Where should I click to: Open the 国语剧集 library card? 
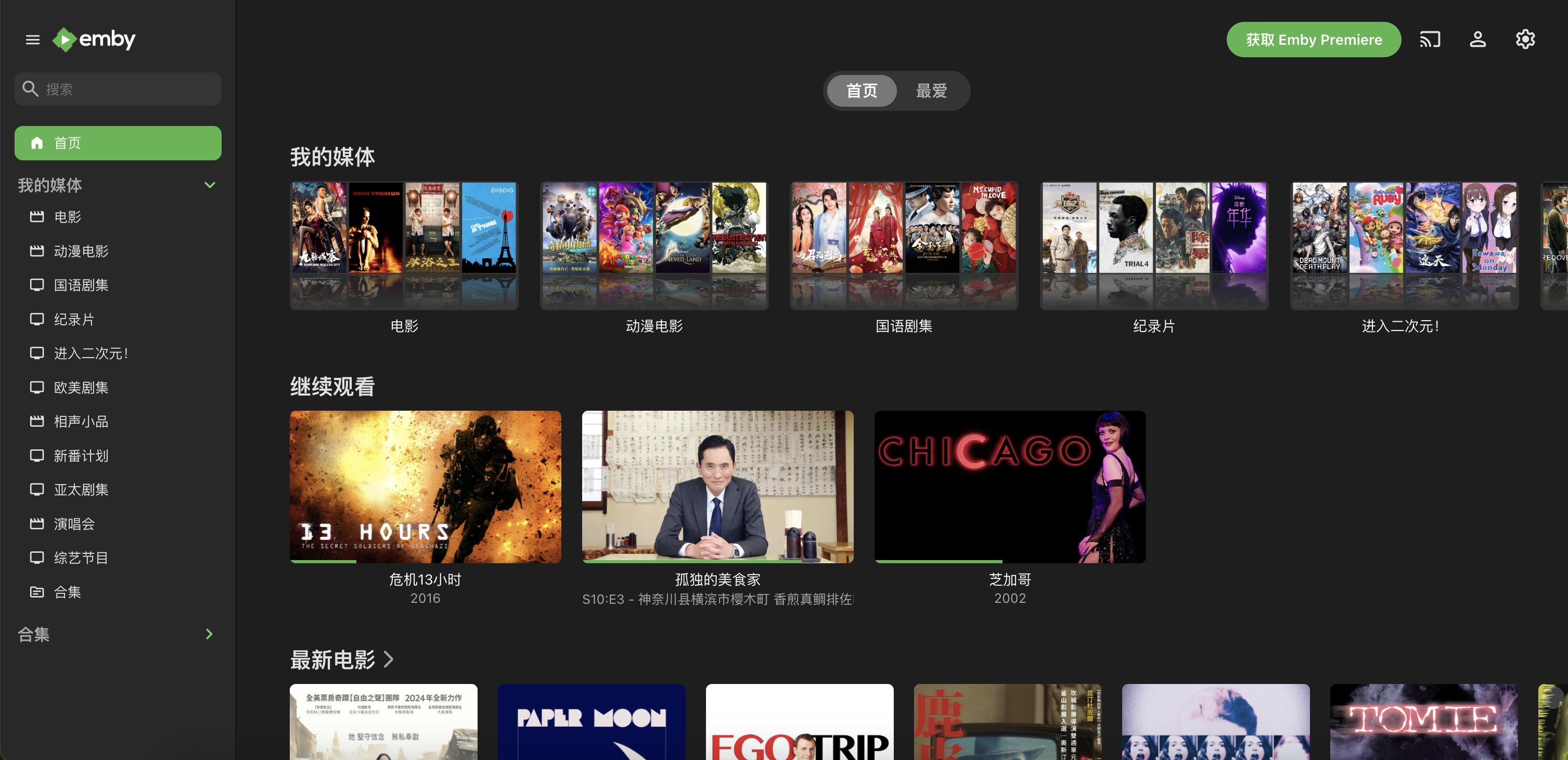pyautogui.click(x=903, y=246)
